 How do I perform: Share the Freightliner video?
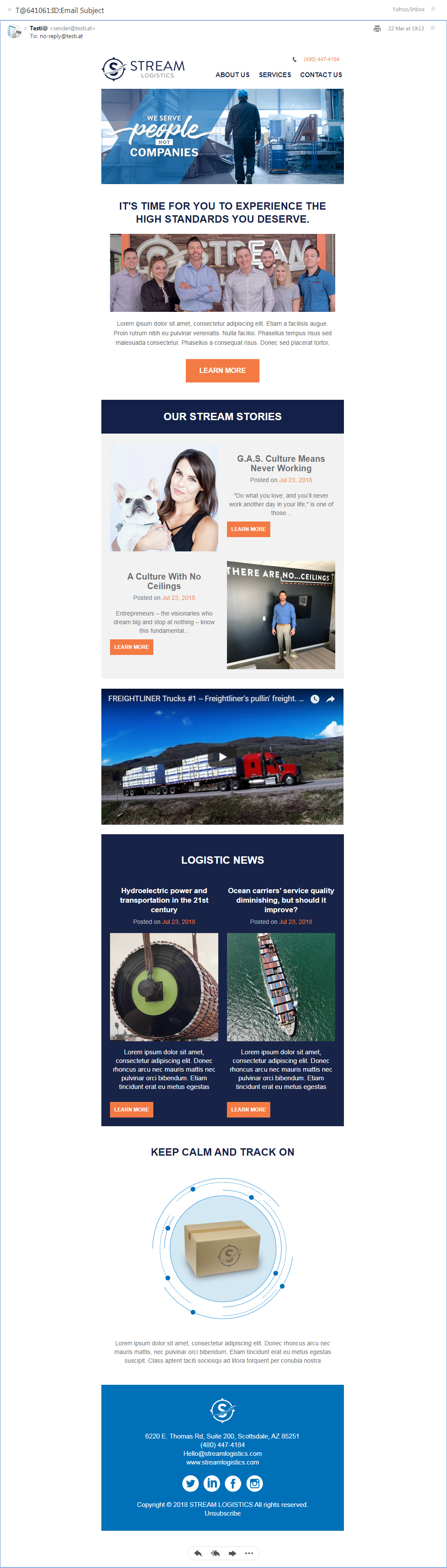coord(330,699)
